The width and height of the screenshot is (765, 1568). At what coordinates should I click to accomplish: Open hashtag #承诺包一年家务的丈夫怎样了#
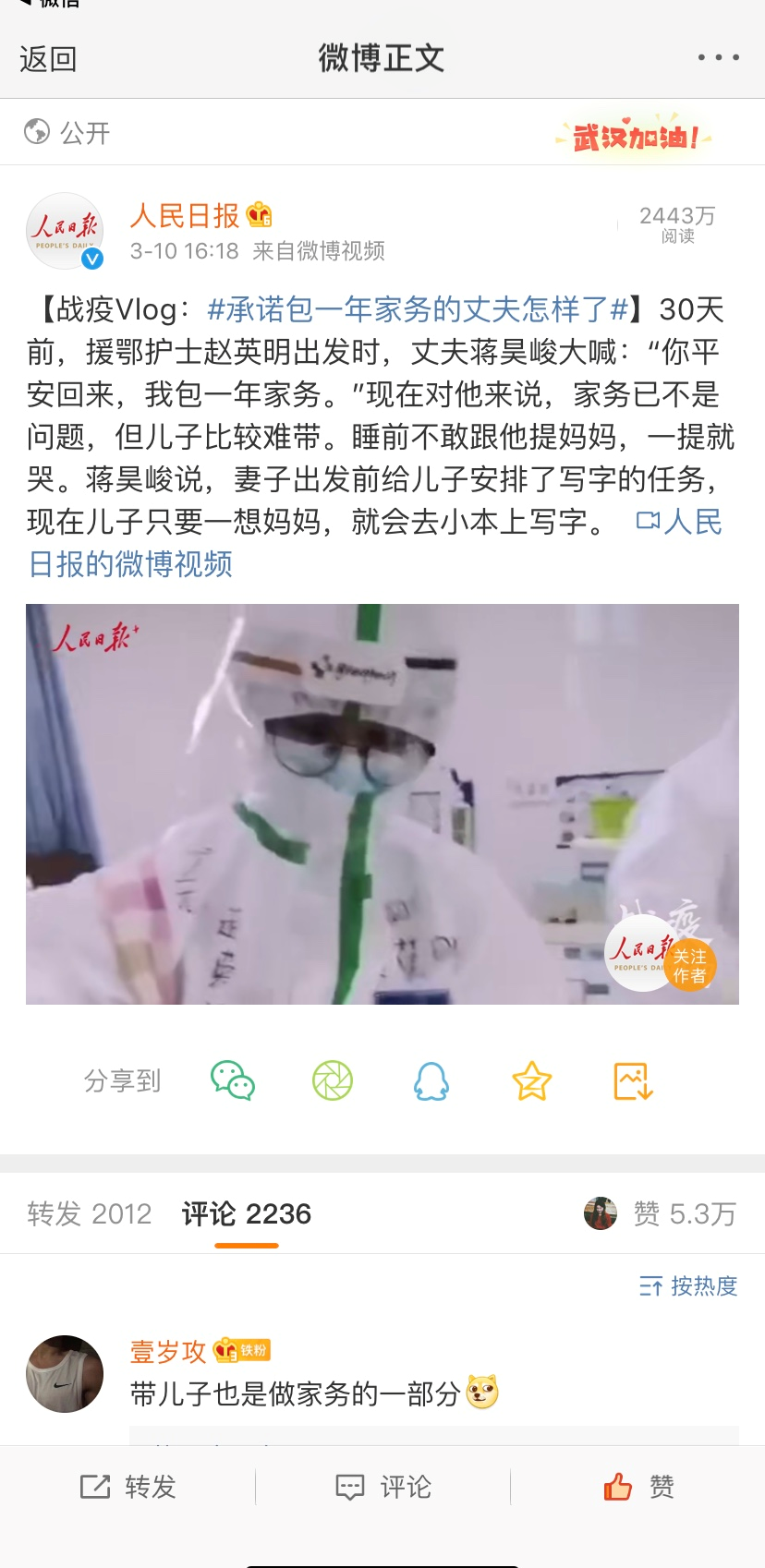point(418,309)
